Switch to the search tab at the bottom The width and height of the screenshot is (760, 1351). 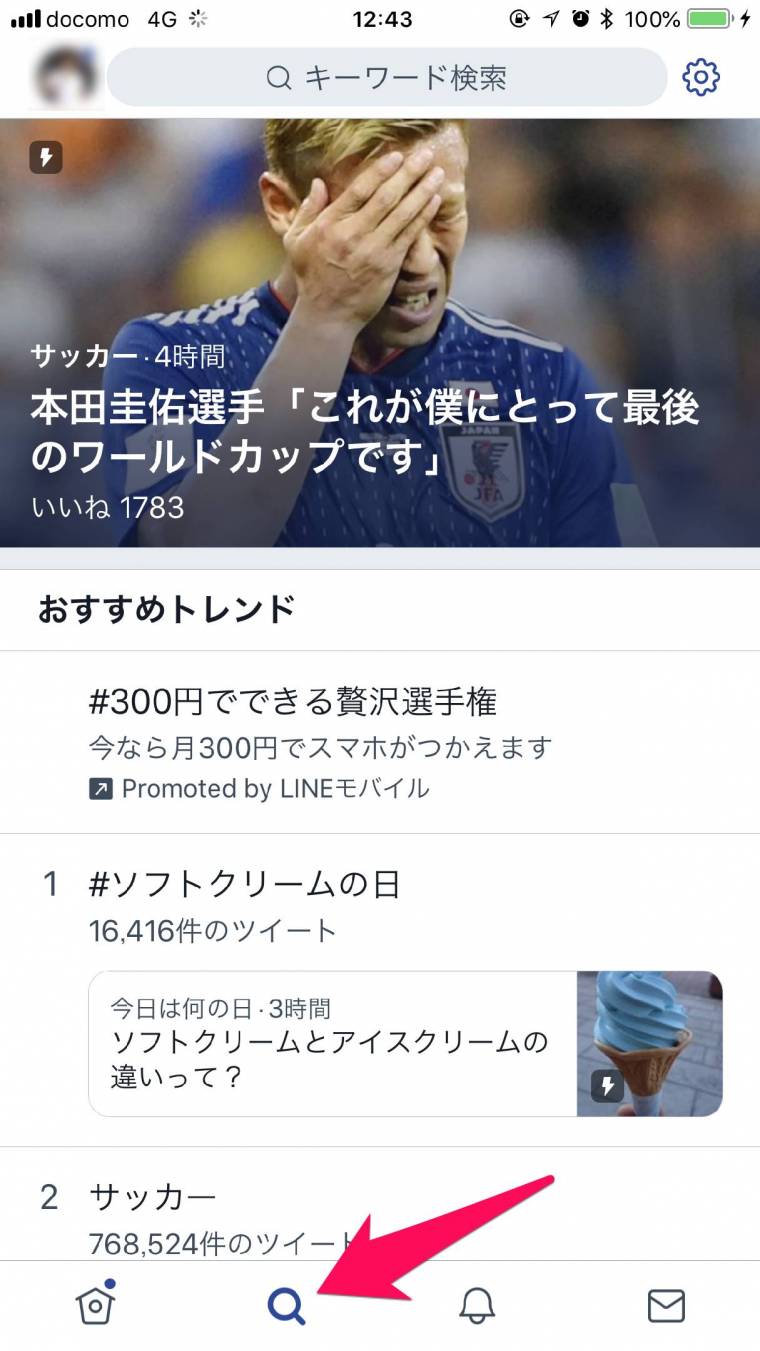(287, 1305)
